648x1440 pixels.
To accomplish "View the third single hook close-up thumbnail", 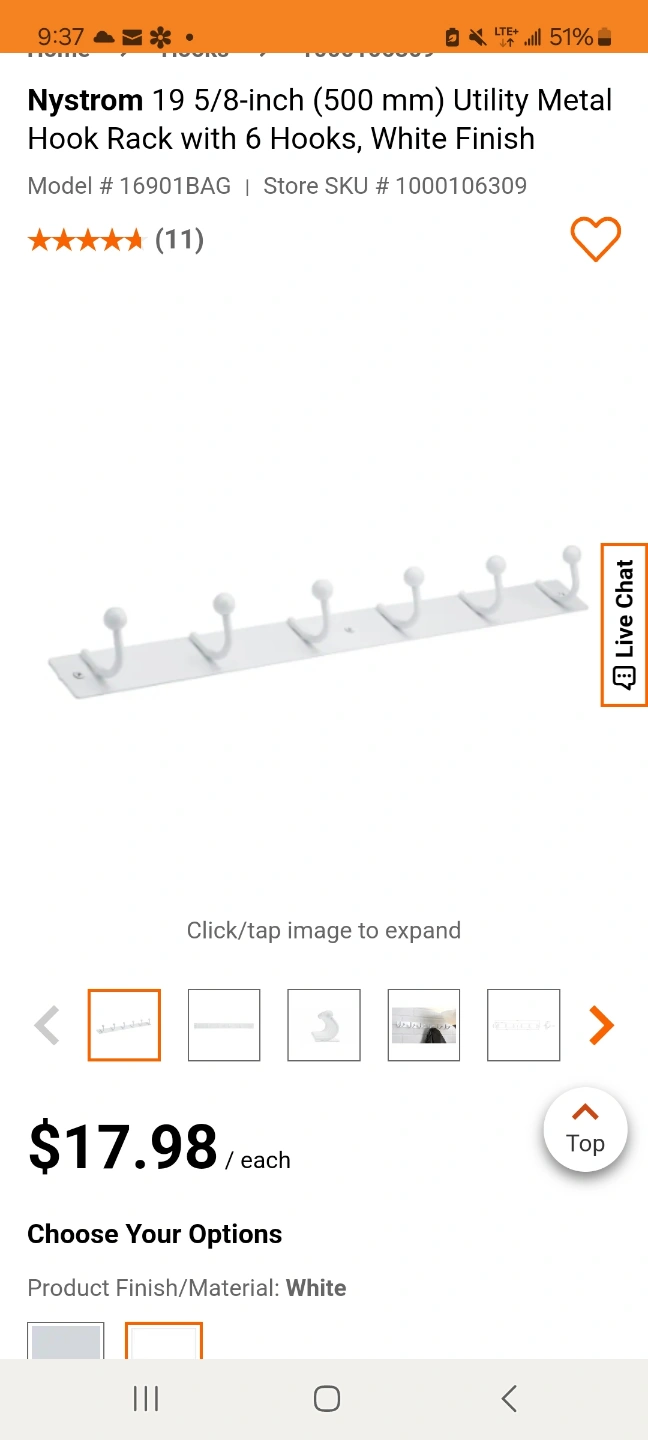I will [324, 1025].
